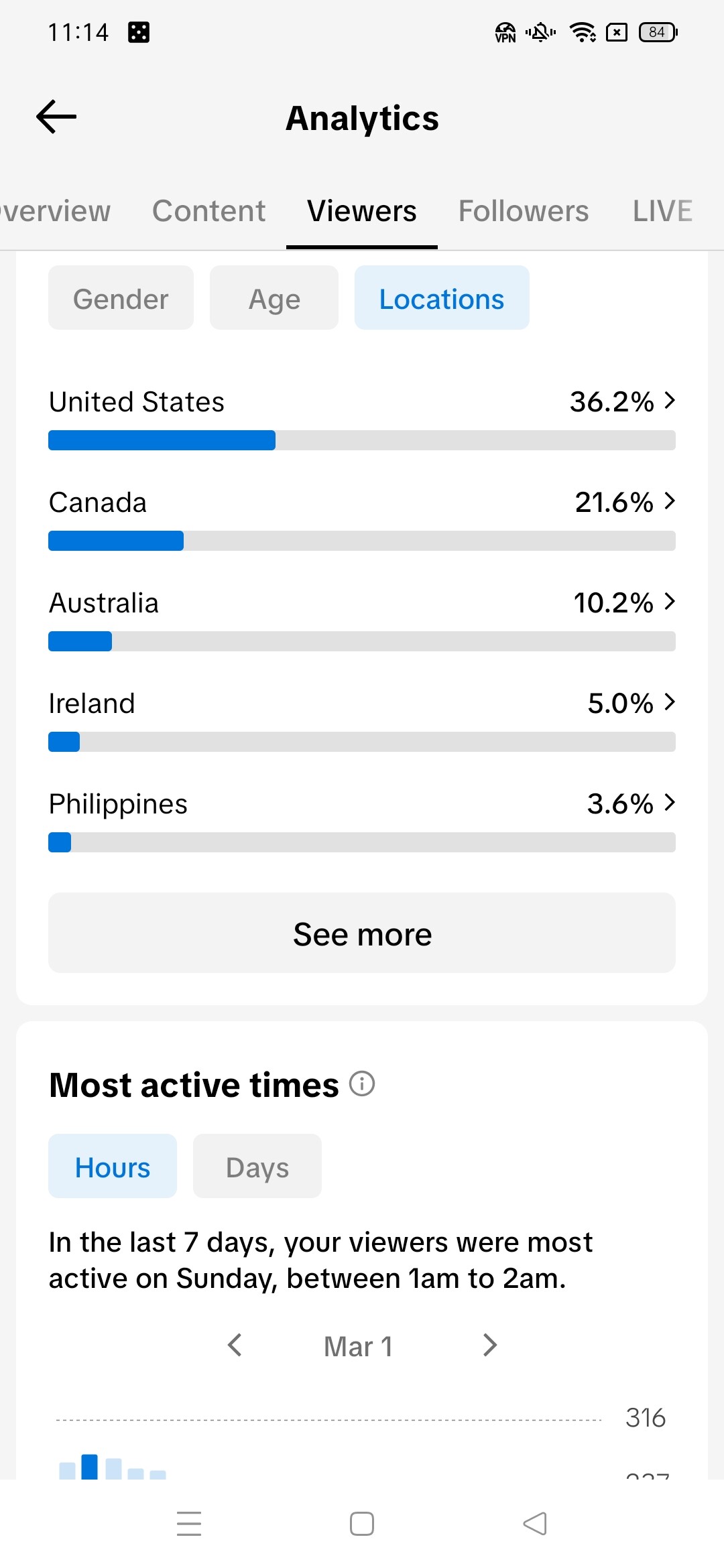Image resolution: width=724 pixels, height=1568 pixels.
Task: Open Ireland location details
Action: pos(362,704)
